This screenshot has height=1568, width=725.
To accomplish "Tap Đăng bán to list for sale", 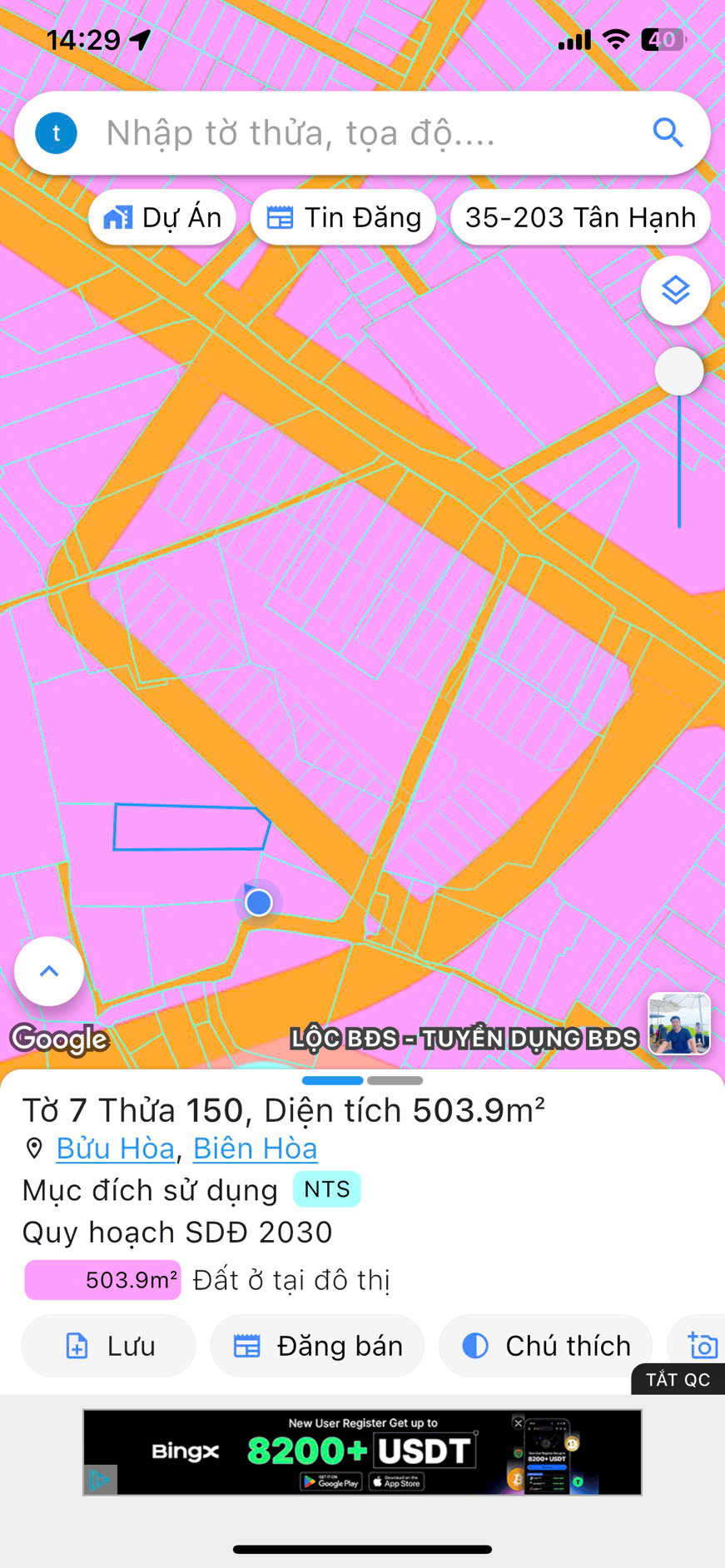I will pos(317,1346).
